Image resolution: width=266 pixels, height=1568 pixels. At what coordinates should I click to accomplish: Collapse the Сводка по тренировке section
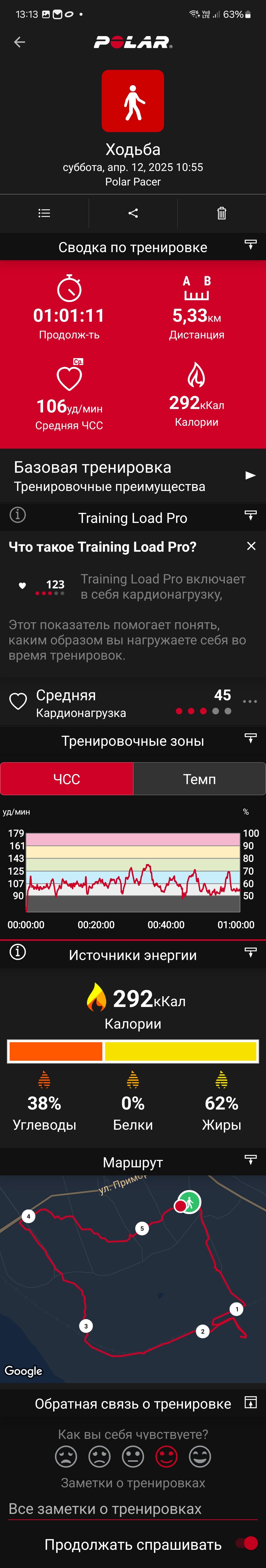(250, 245)
